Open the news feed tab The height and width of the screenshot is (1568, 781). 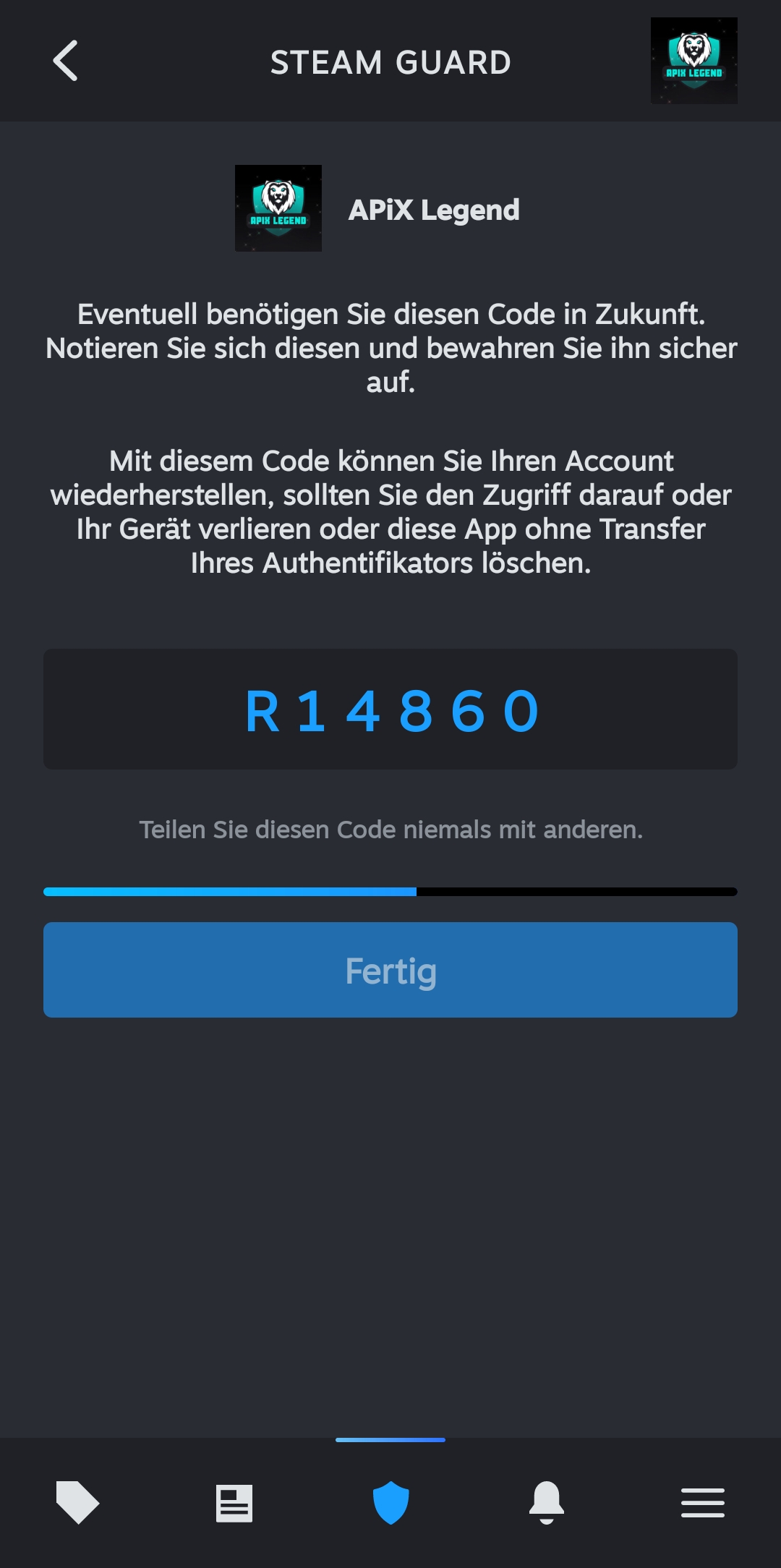[234, 1503]
